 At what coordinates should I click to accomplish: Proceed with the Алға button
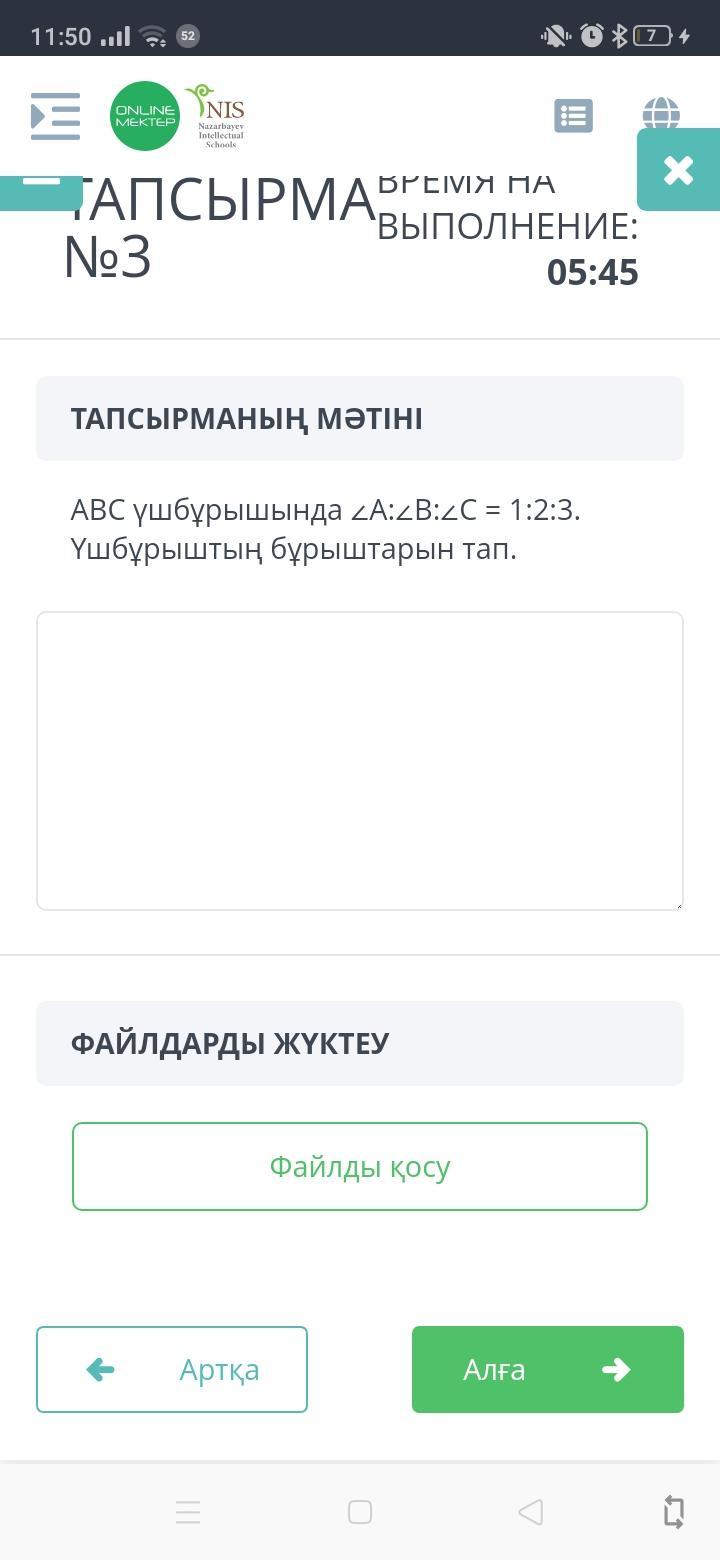(x=548, y=1369)
